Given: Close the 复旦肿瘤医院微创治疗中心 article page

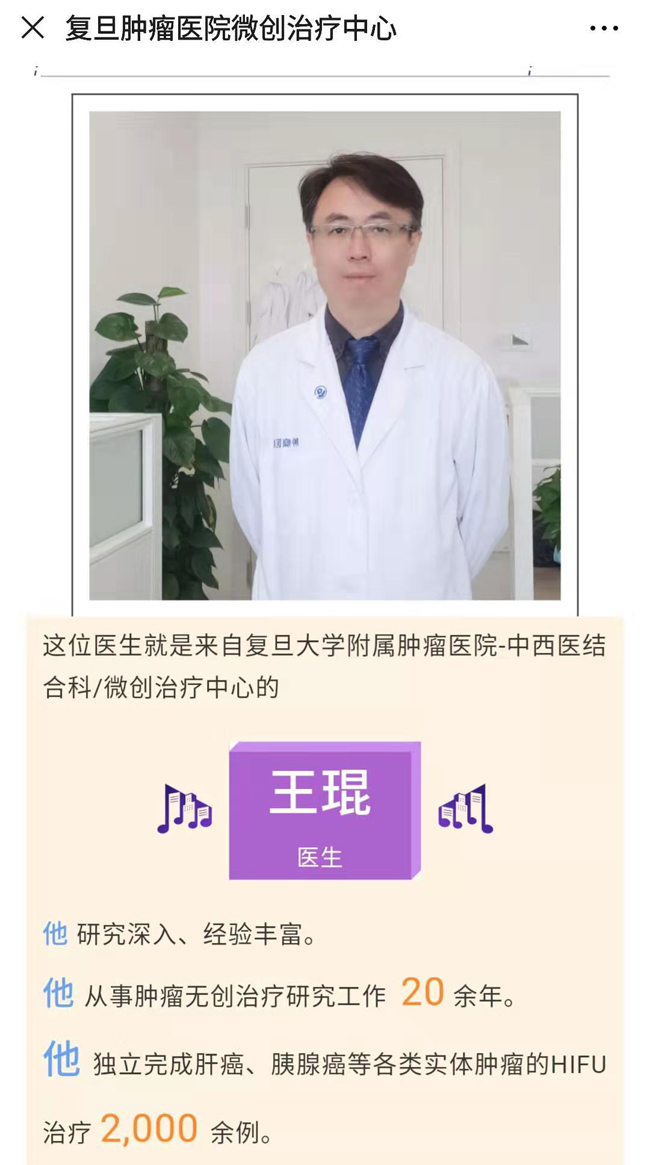Looking at the screenshot, I should click(32, 28).
